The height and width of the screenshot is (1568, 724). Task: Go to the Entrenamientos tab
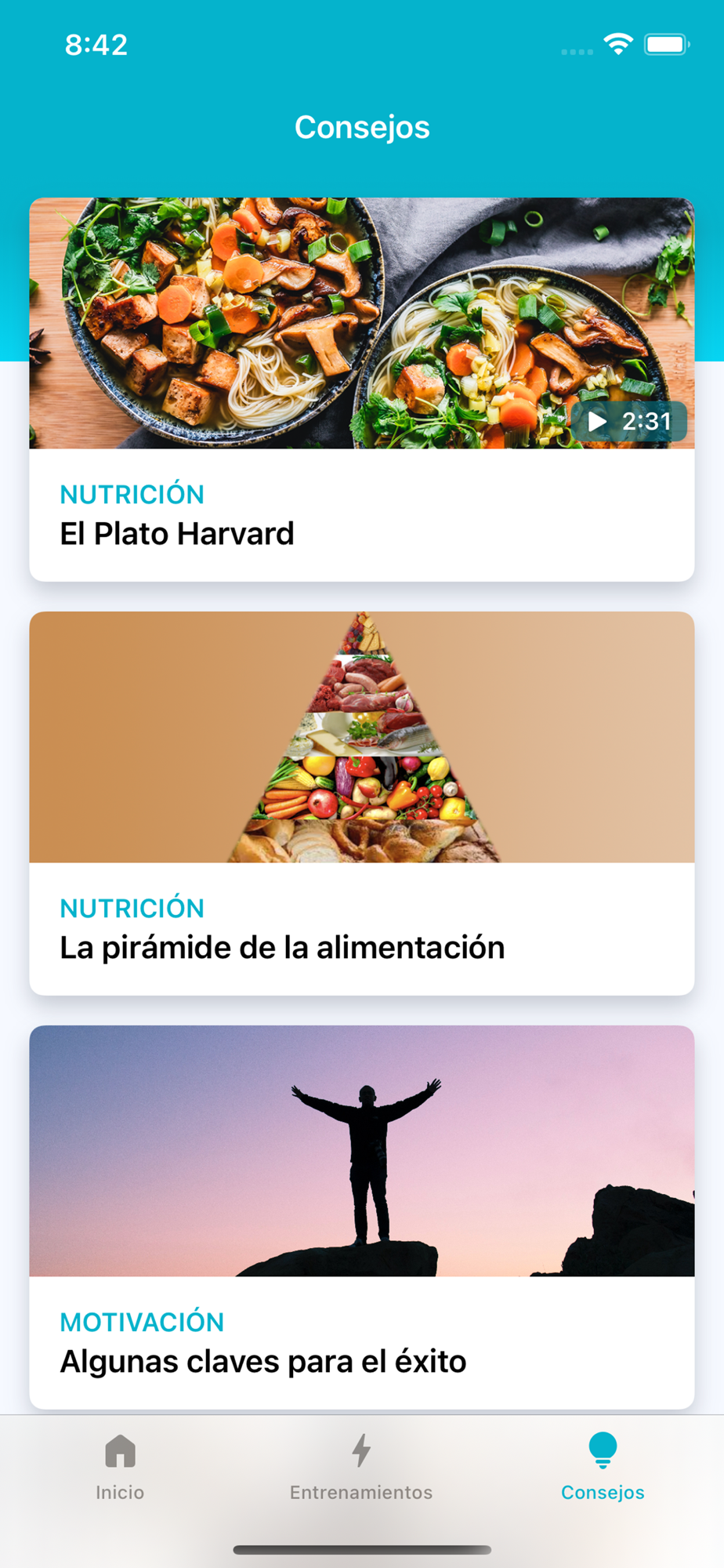pyautogui.click(x=361, y=1467)
